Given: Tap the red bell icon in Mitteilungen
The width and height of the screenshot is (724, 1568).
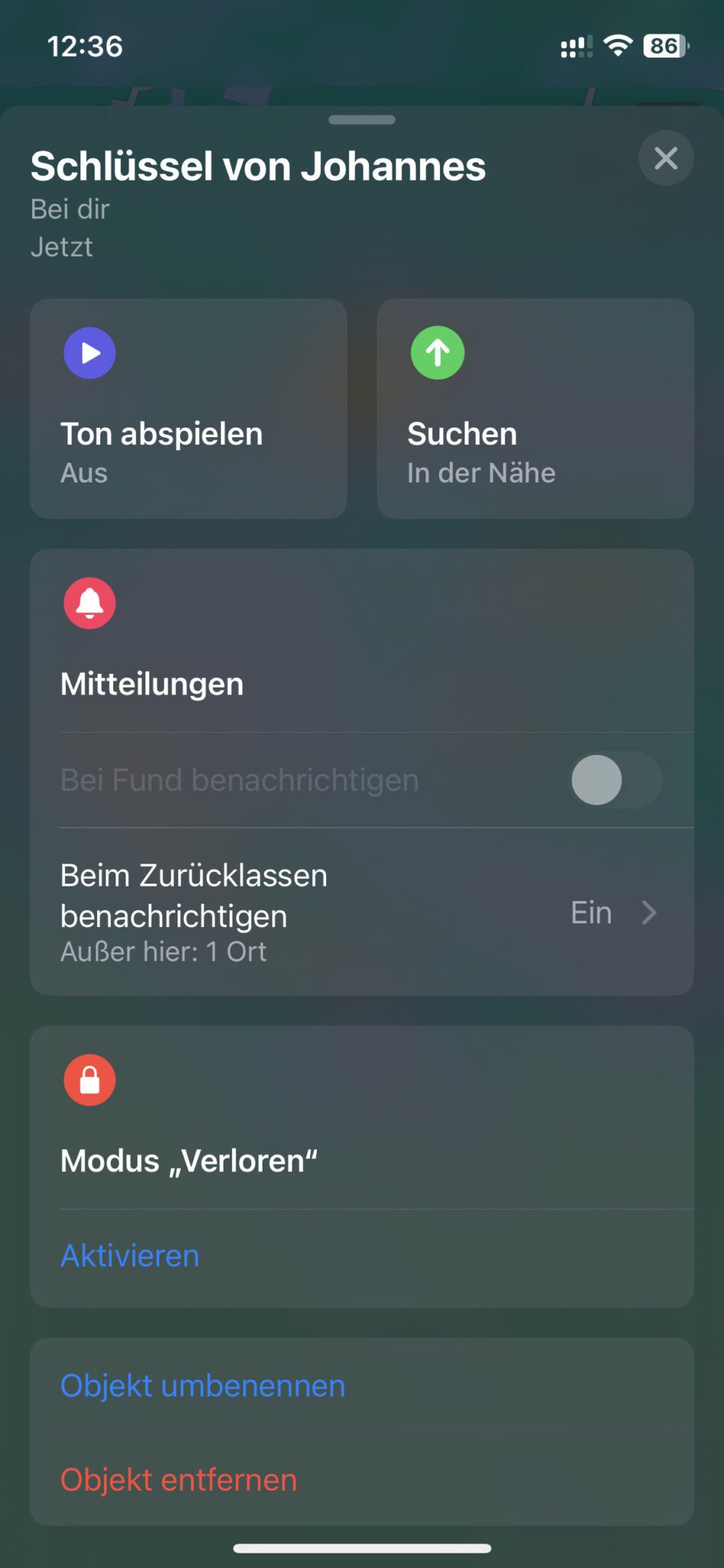Looking at the screenshot, I should (90, 603).
